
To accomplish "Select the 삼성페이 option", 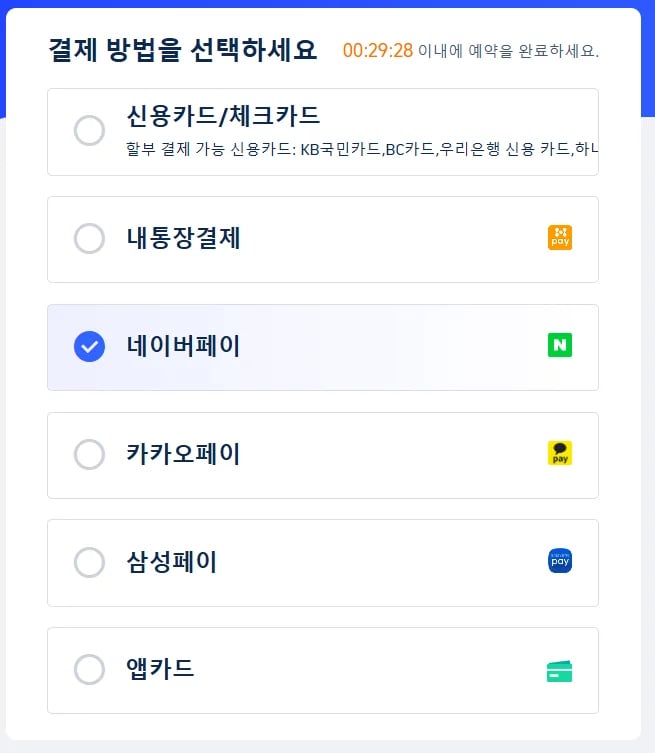I will tap(90, 563).
